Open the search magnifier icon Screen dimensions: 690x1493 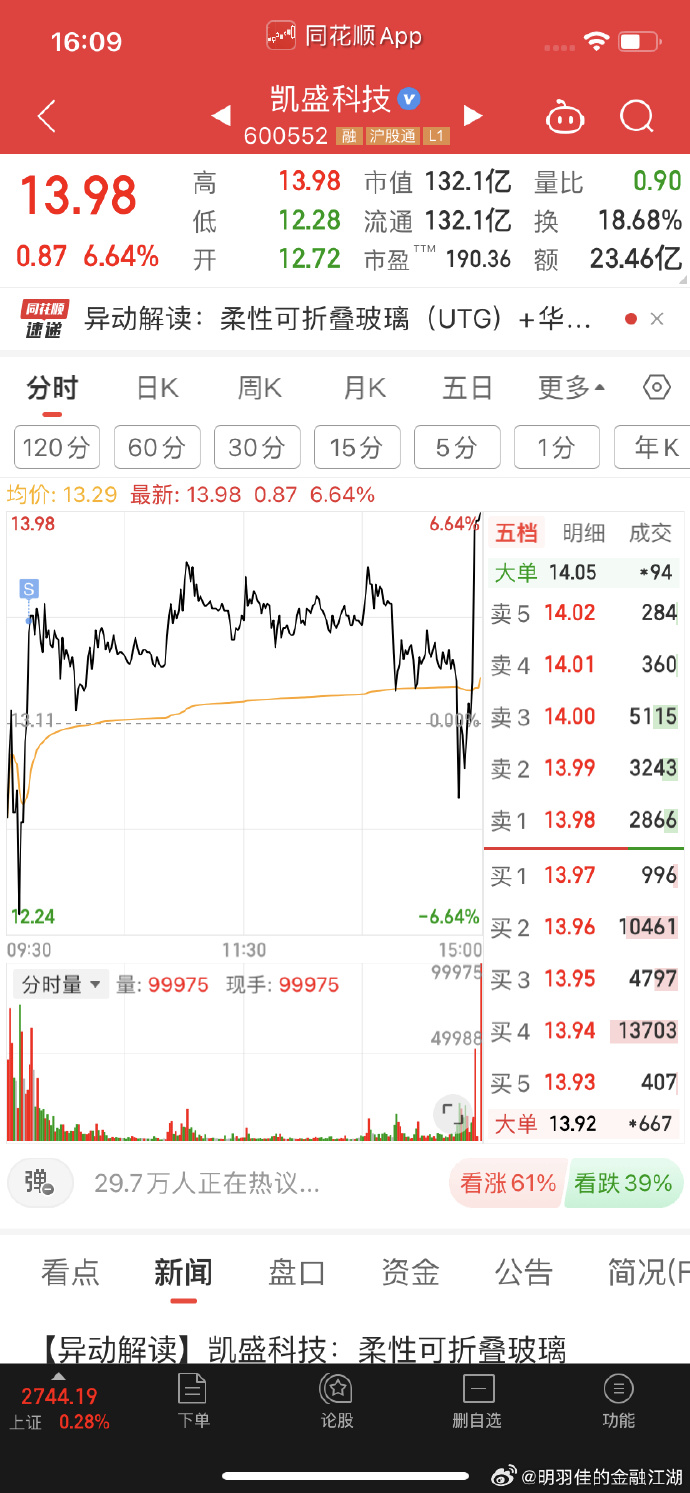pos(636,117)
